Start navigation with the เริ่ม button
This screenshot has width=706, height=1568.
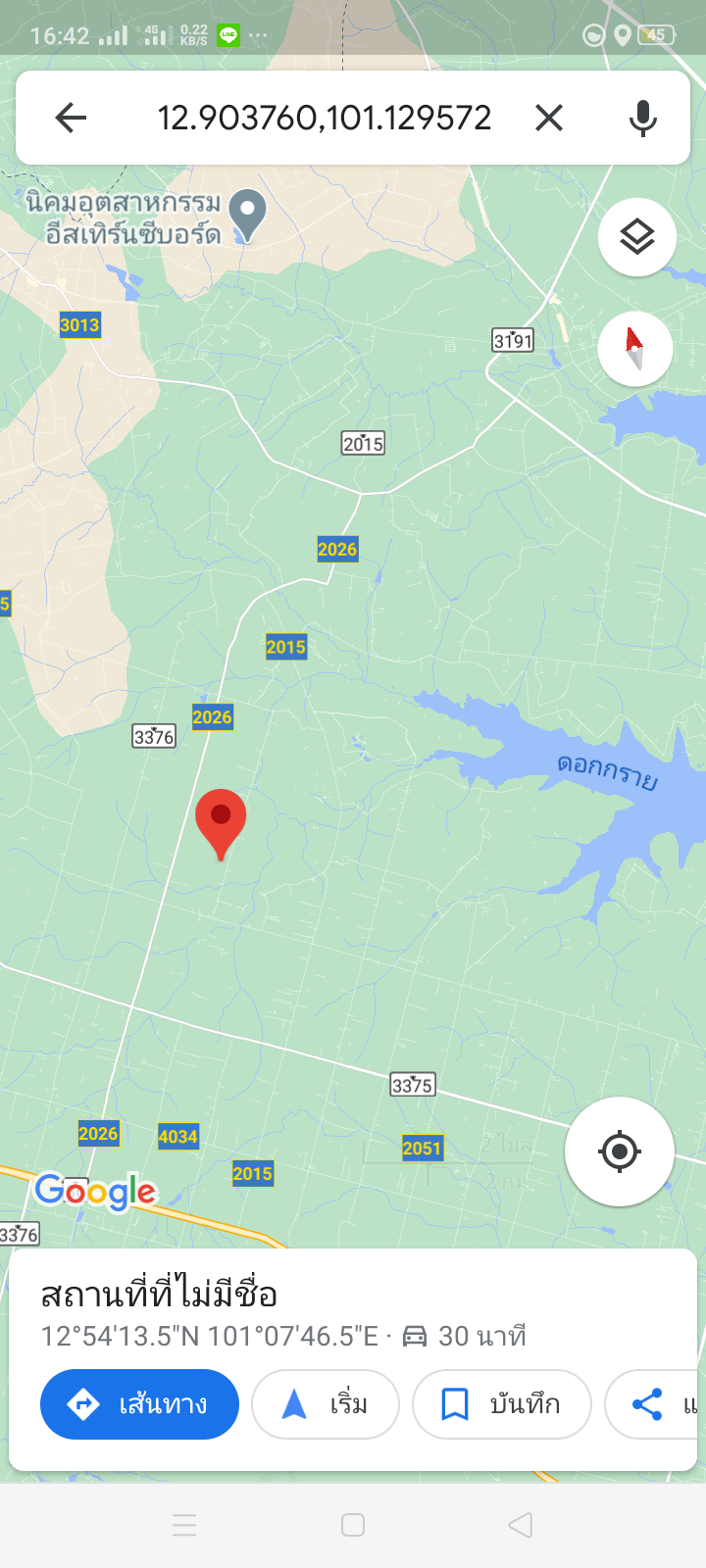tap(325, 1404)
